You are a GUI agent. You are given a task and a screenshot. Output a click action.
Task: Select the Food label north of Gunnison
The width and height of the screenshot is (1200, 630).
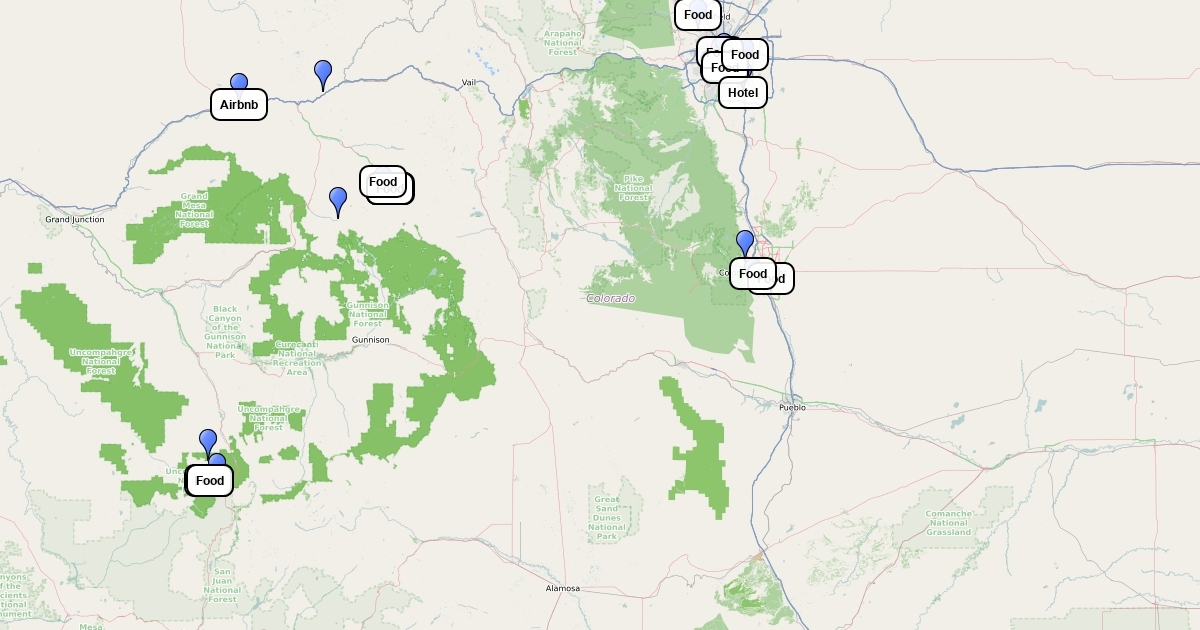382,181
